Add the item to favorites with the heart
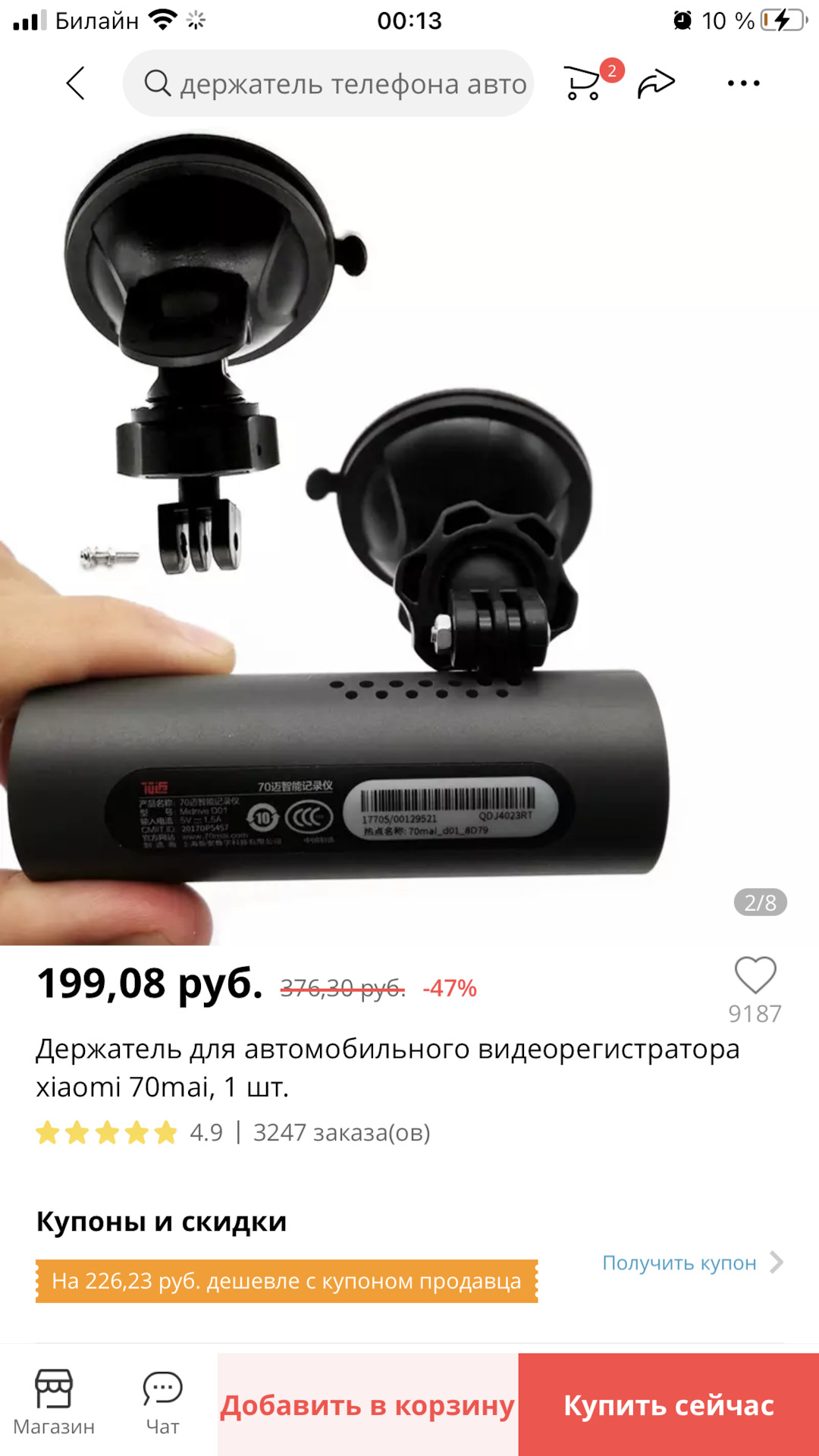 (x=755, y=975)
